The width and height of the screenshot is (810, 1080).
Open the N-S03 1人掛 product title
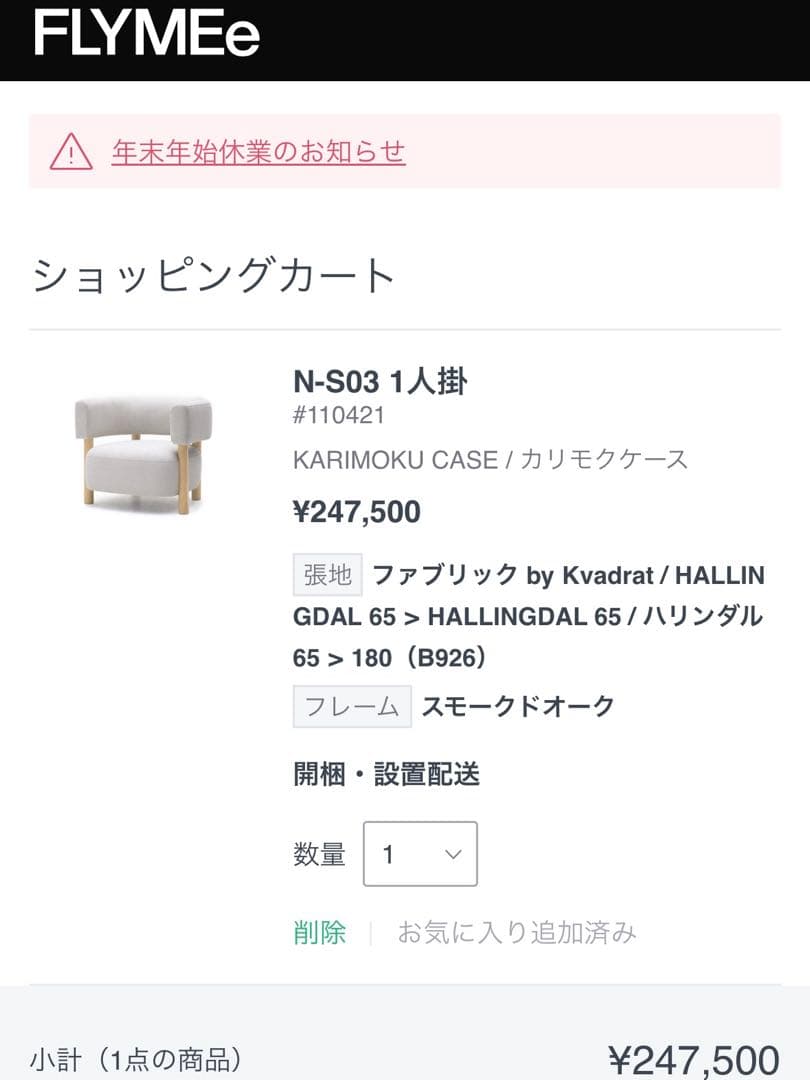click(380, 382)
